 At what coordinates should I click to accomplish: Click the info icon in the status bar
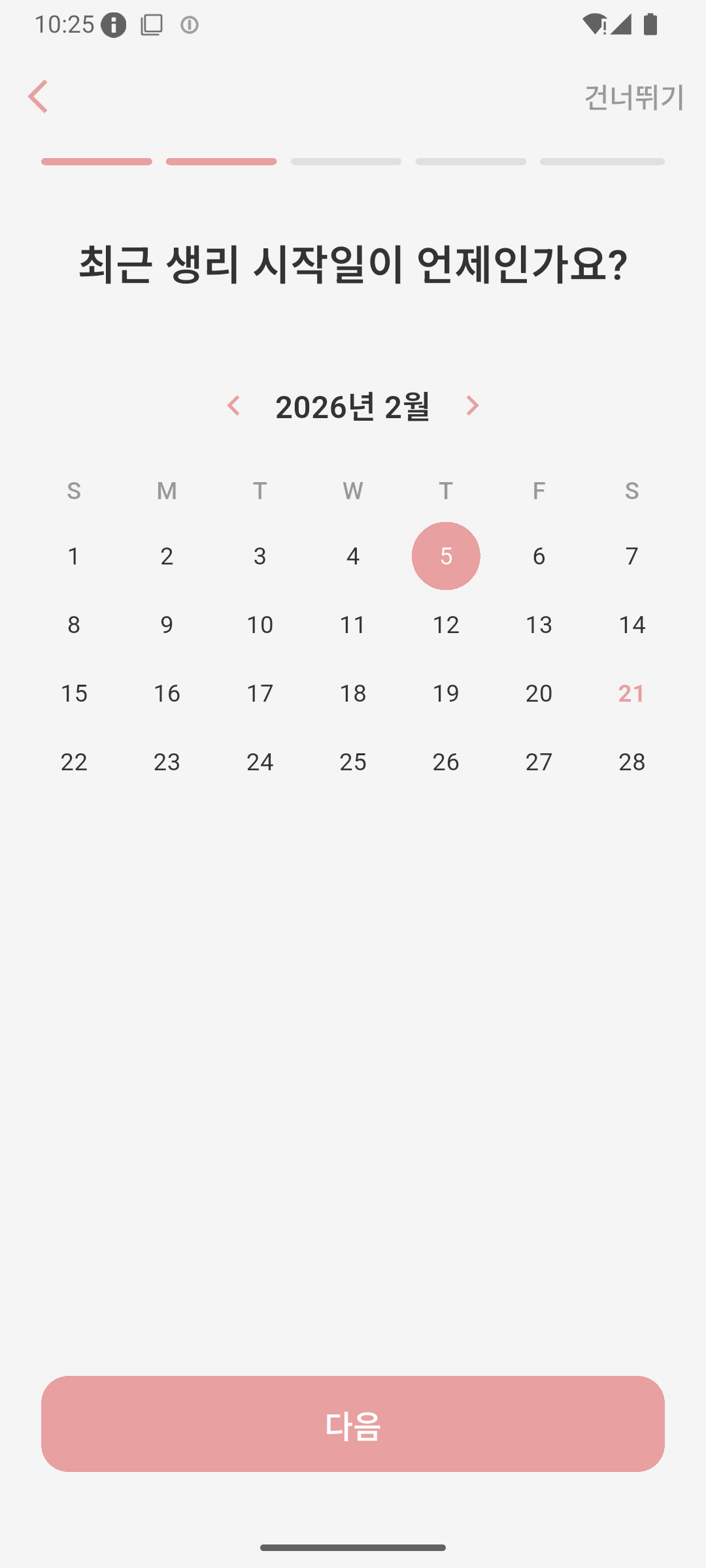pos(114,25)
